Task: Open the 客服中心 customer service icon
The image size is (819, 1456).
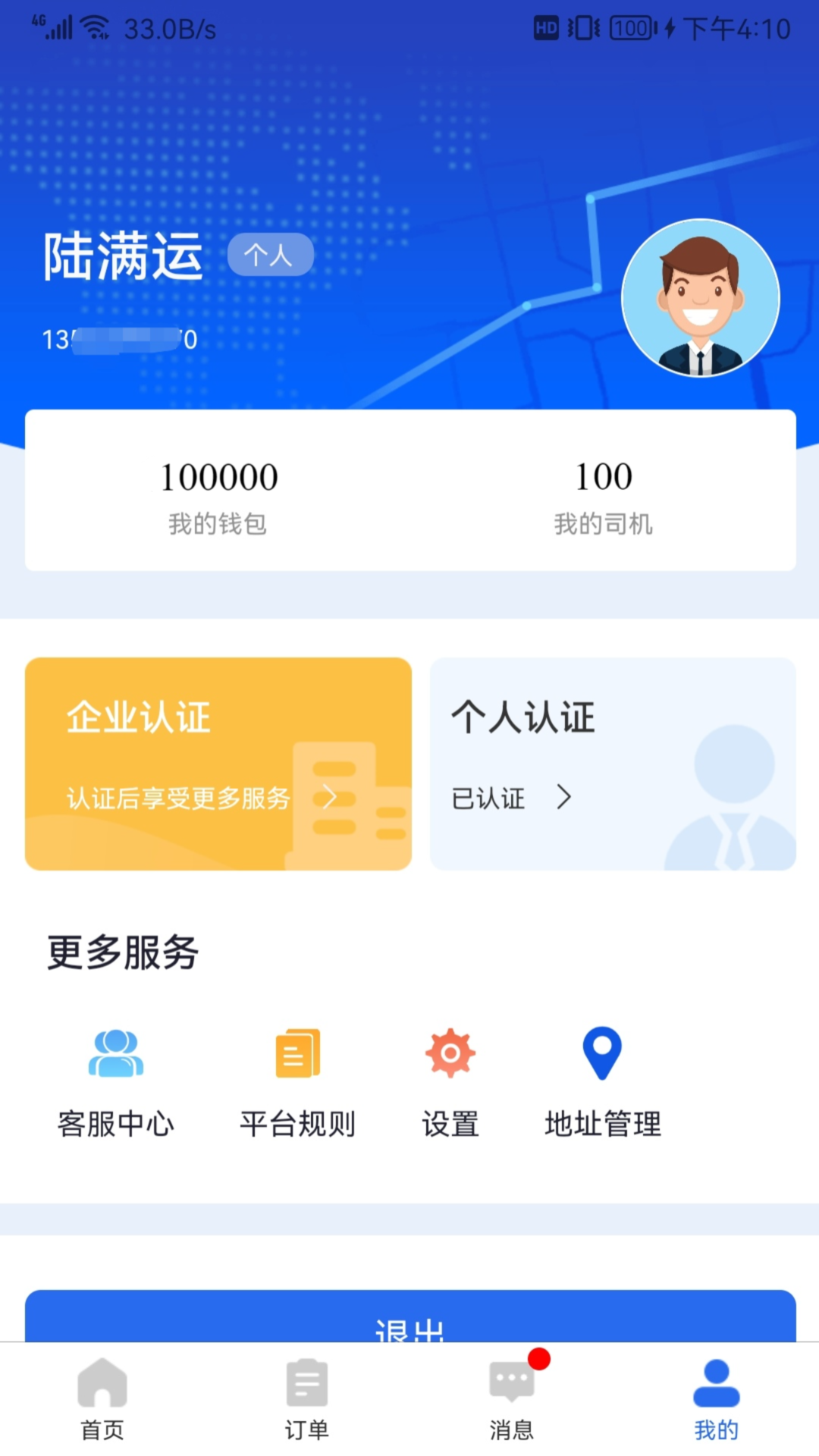Action: [116, 1052]
